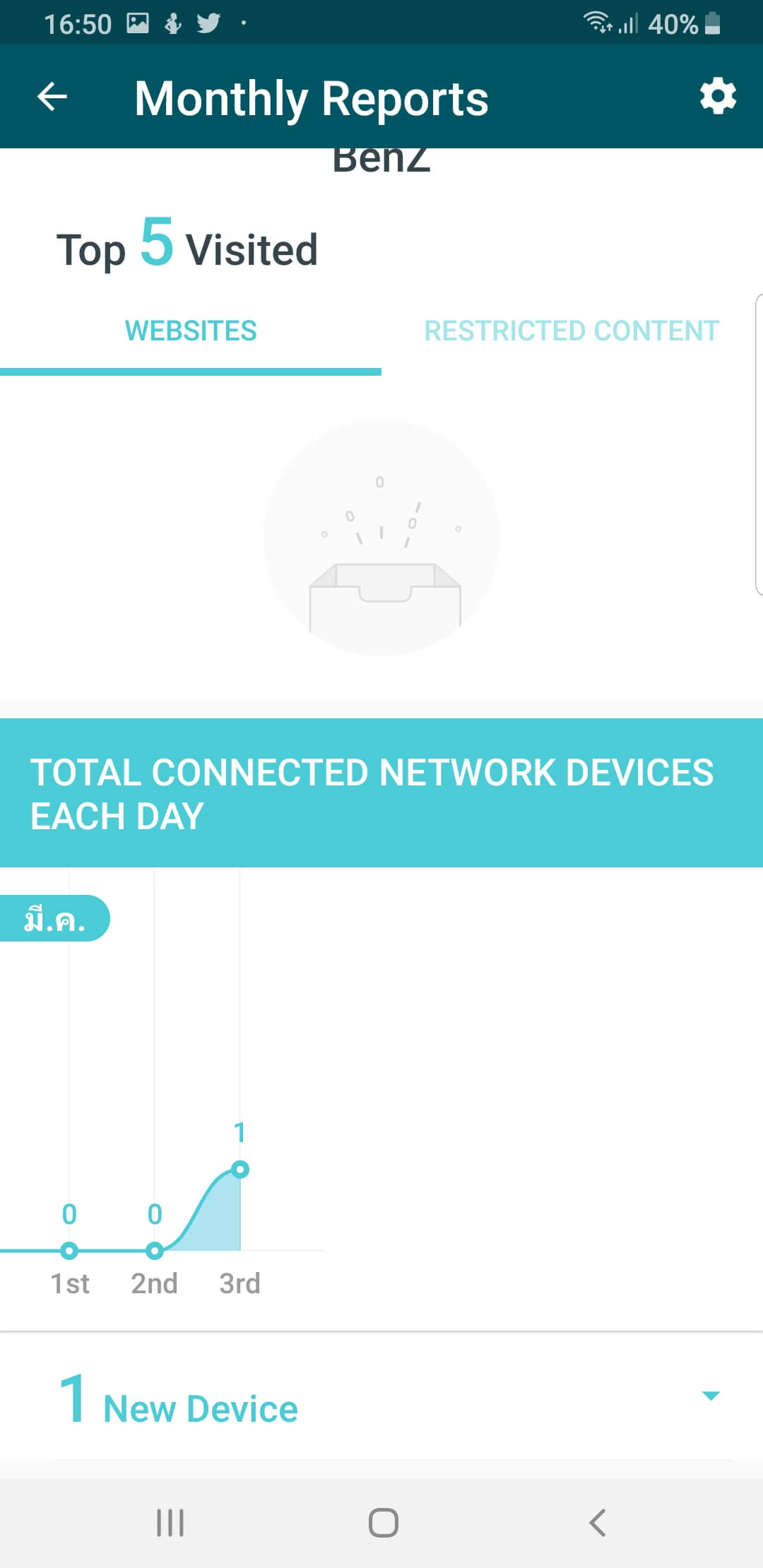Select the 3rd day point on chart
Viewport: 763px width, 1568px height.
tap(240, 1170)
